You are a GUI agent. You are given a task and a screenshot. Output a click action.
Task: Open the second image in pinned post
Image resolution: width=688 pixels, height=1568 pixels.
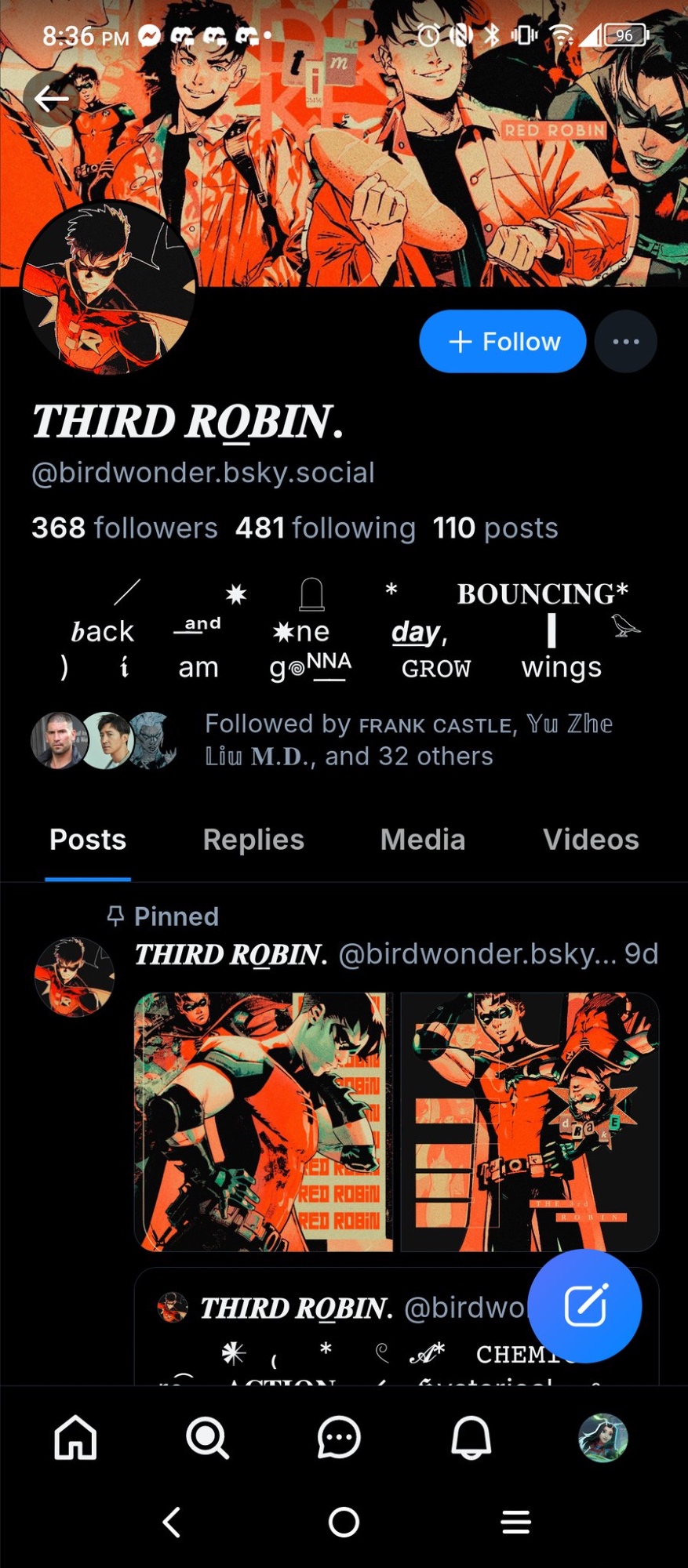[530, 1122]
